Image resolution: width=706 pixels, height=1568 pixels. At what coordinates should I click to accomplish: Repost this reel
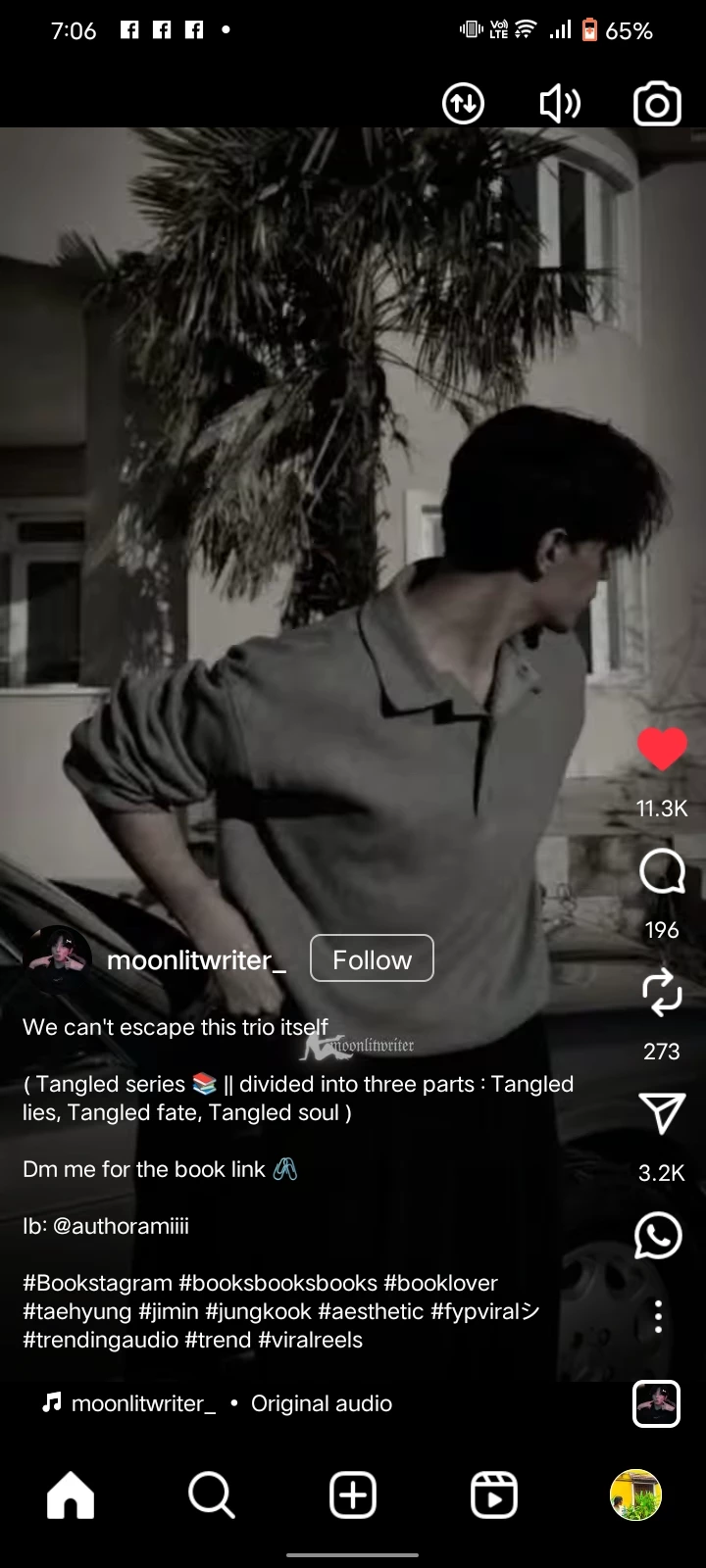662,993
